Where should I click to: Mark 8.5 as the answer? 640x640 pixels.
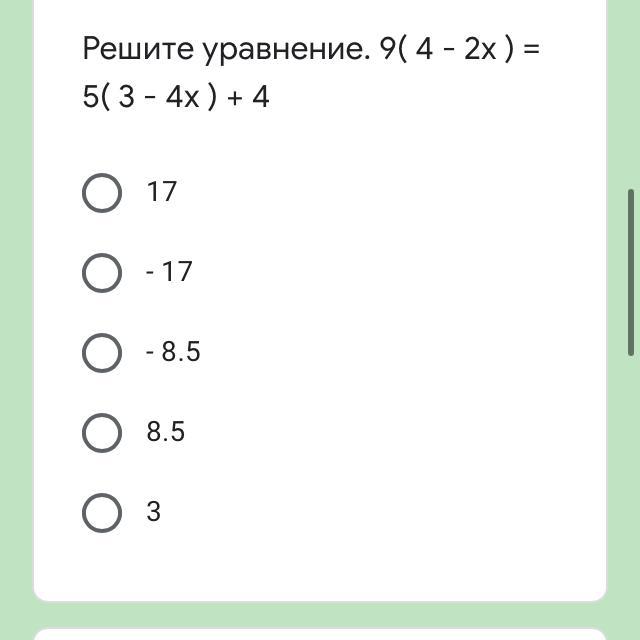coord(102,432)
